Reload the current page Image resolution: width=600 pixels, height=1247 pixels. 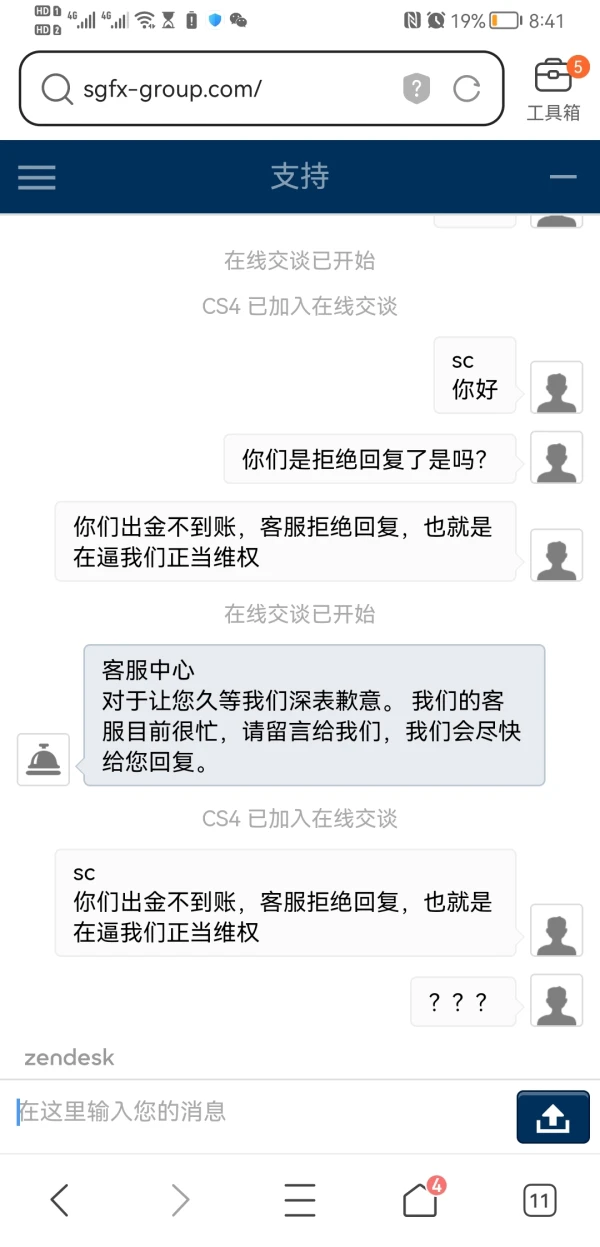click(x=467, y=89)
